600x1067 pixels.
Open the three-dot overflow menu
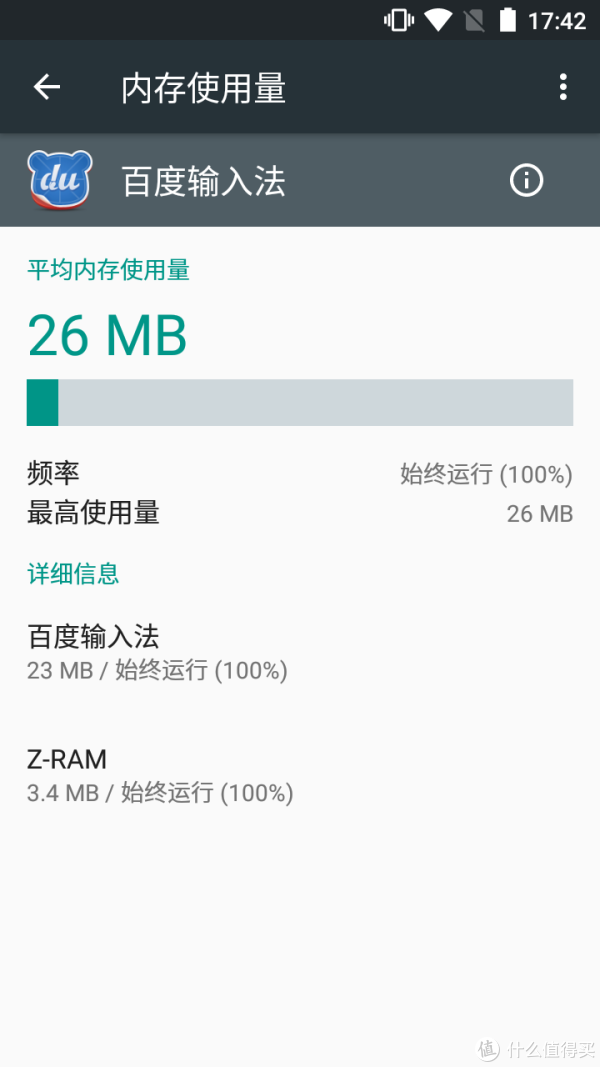tap(563, 87)
